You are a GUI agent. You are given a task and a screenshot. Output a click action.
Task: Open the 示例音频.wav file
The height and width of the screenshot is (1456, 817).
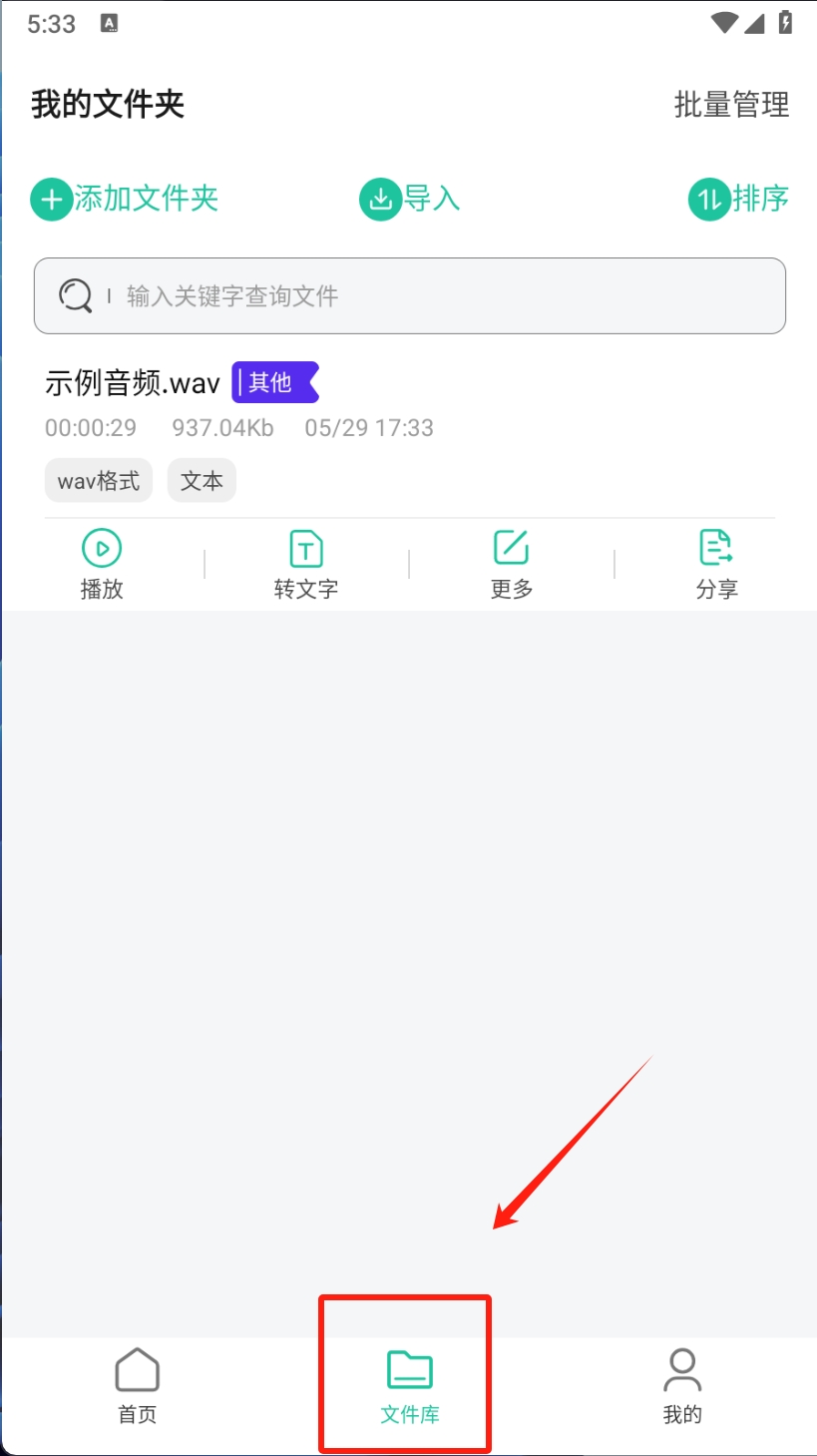tap(133, 383)
